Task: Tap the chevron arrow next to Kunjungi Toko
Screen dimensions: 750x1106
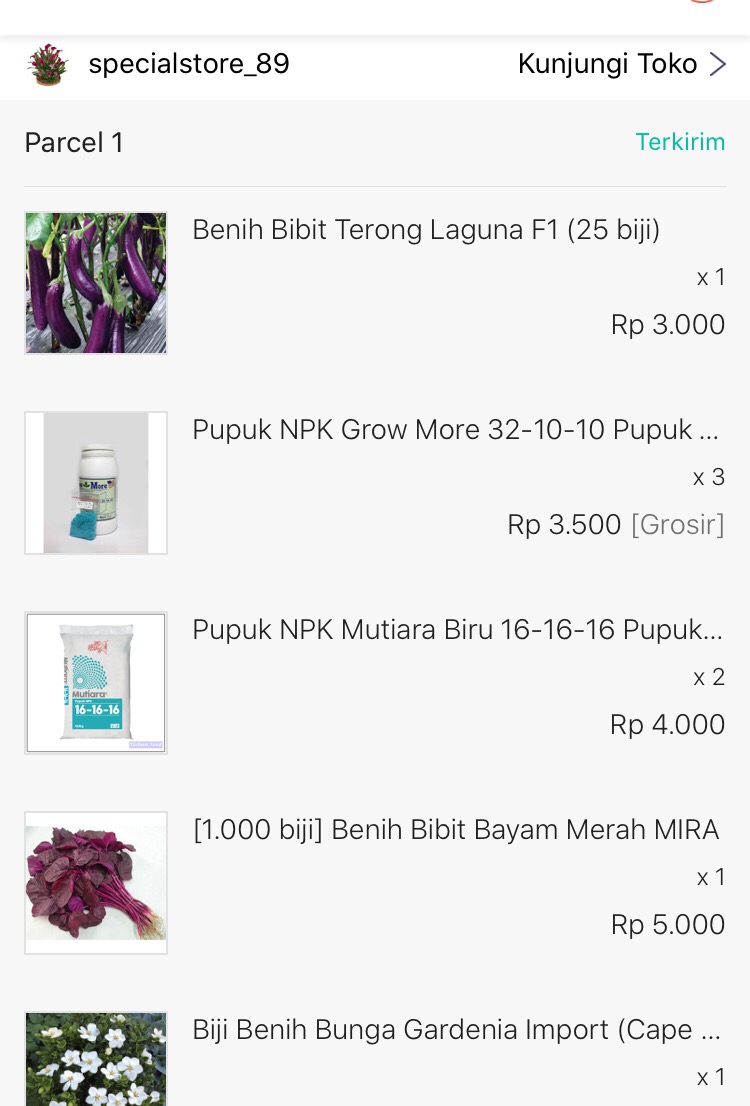Action: tap(717, 64)
